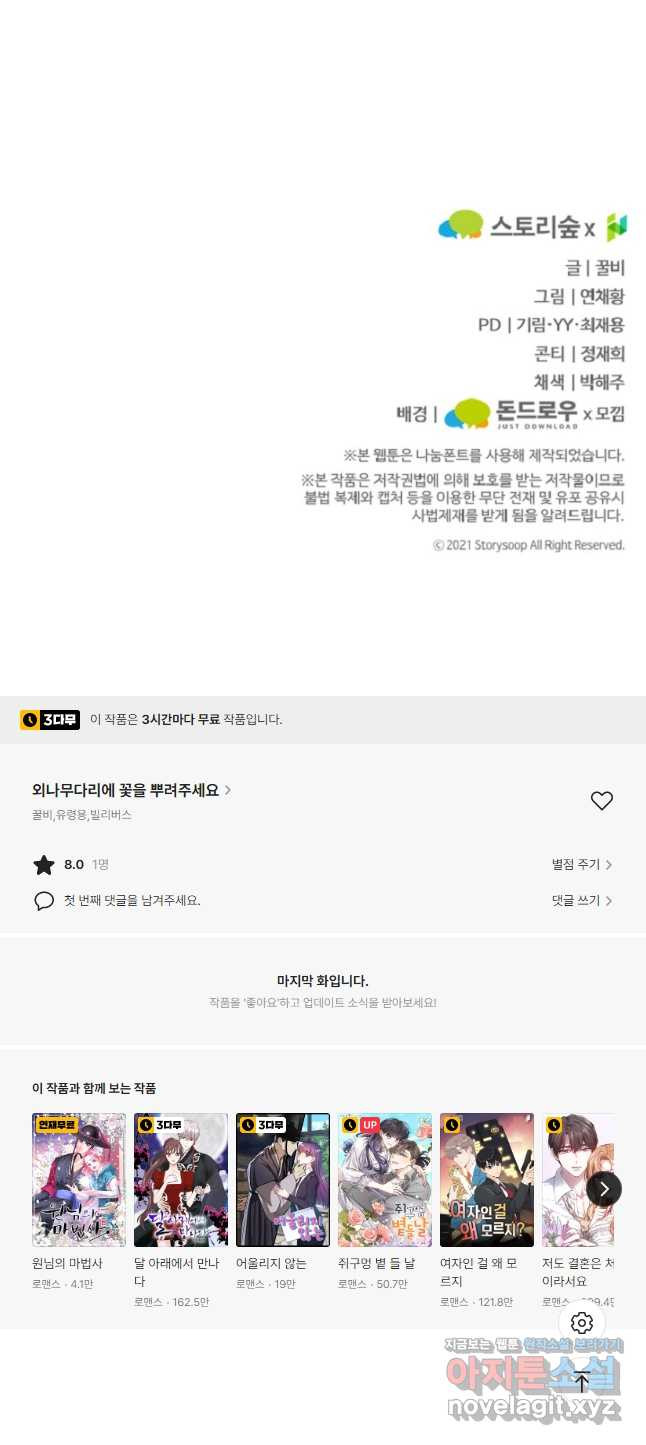Screen dimensions: 646x1445
Task: Open 어울리지 않는 webtoon card
Action: tap(283, 1180)
